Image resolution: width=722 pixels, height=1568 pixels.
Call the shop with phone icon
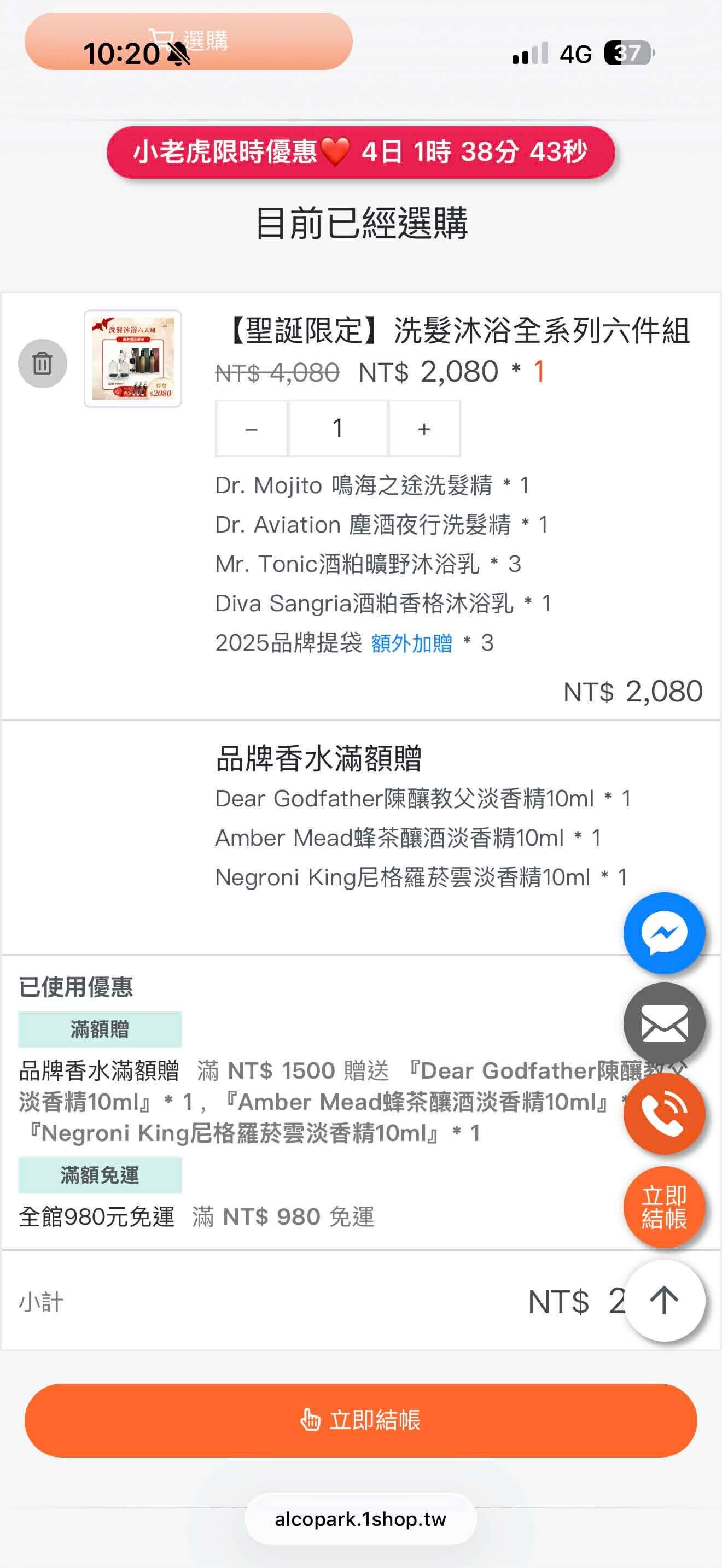coord(663,1113)
